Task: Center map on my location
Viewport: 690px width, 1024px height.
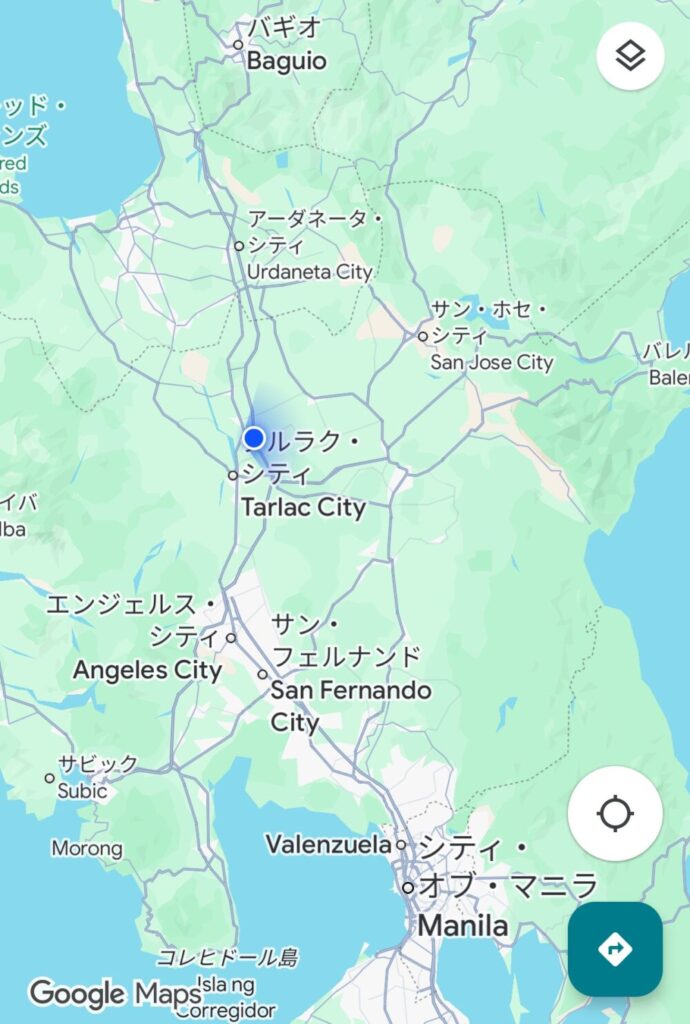Action: [x=615, y=814]
